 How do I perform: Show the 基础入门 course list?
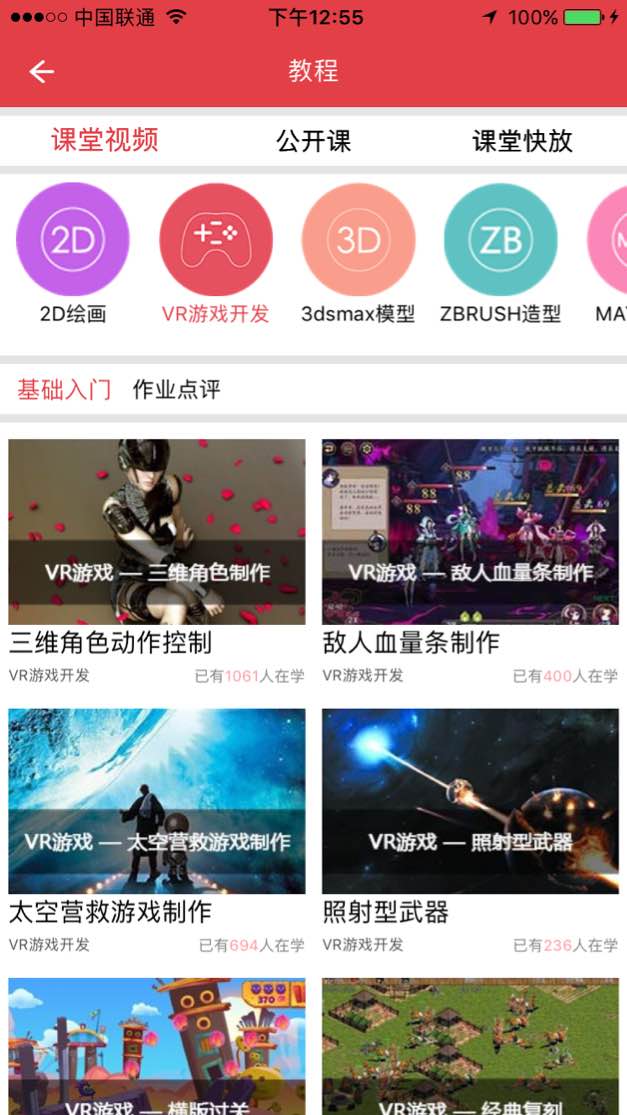pos(64,389)
